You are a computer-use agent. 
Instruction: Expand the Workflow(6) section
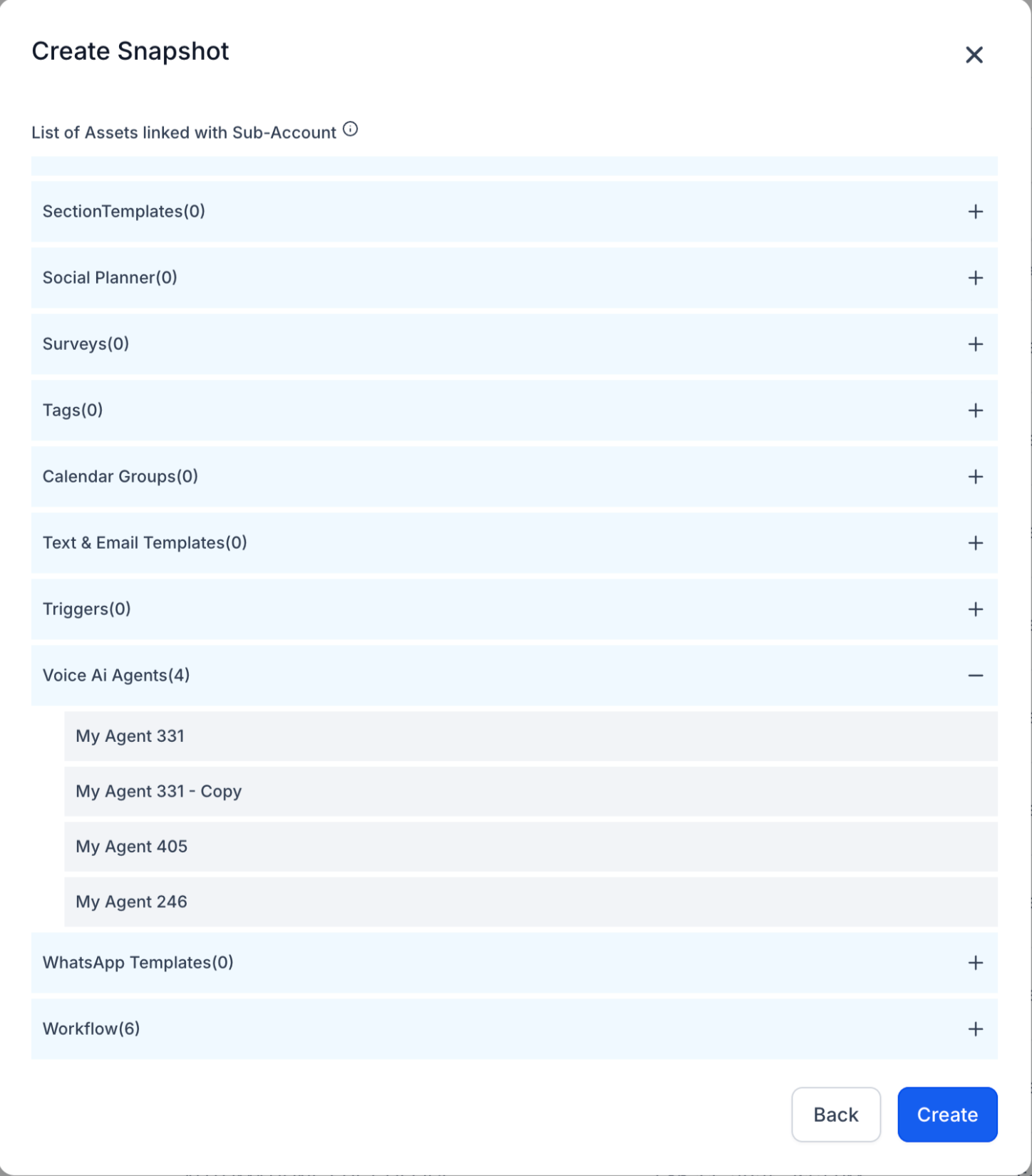tap(975, 1029)
